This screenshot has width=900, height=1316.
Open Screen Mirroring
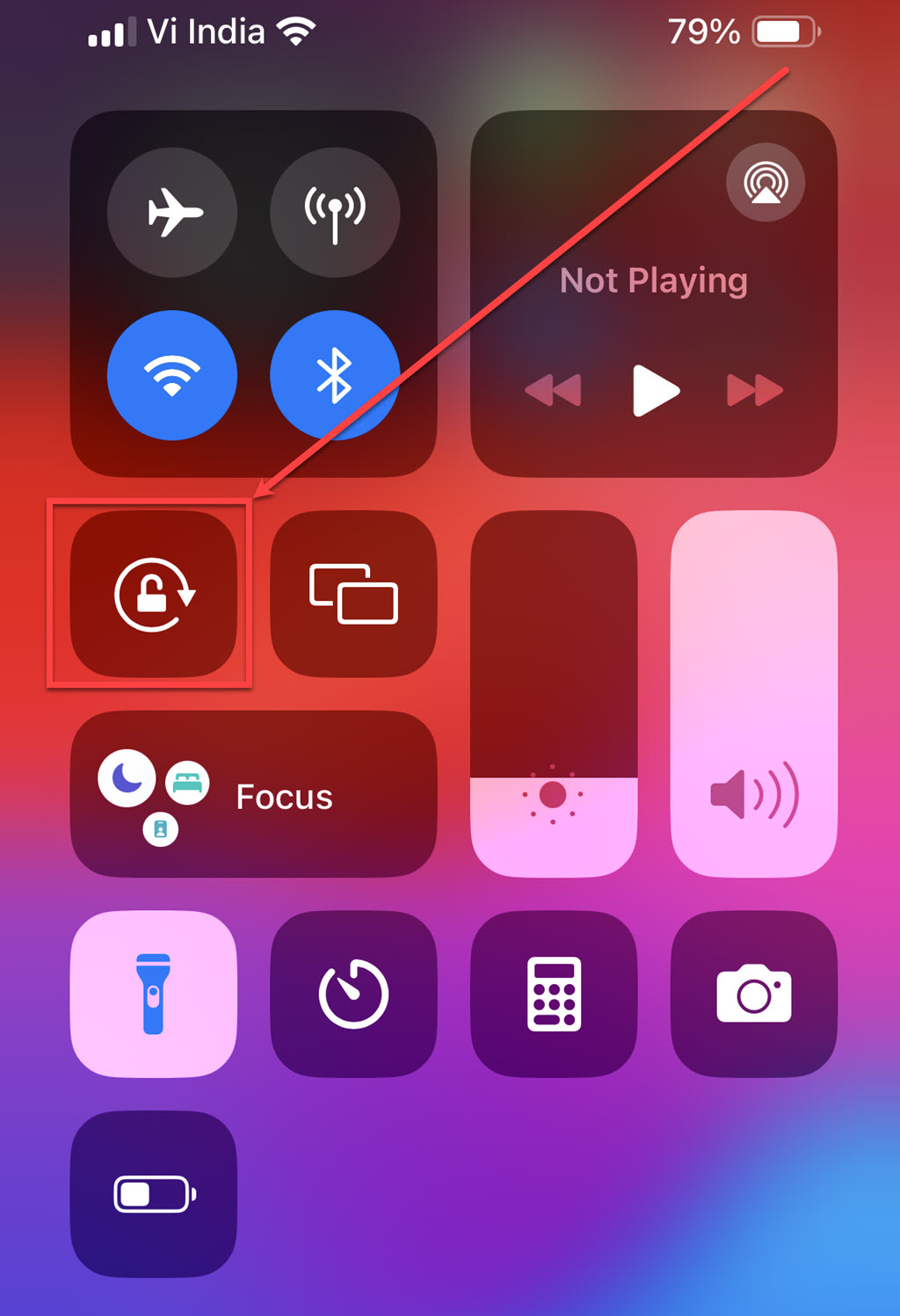pos(353,595)
